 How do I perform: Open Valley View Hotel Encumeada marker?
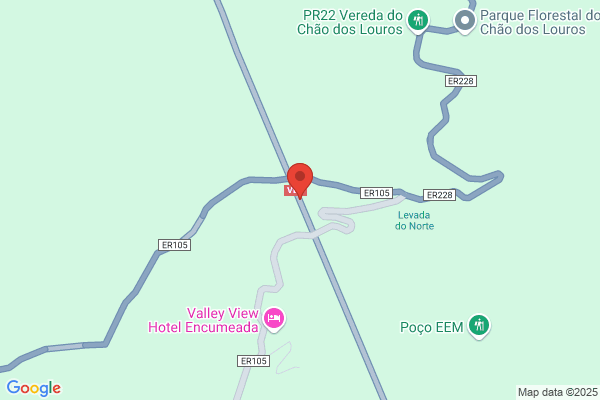click(x=274, y=319)
